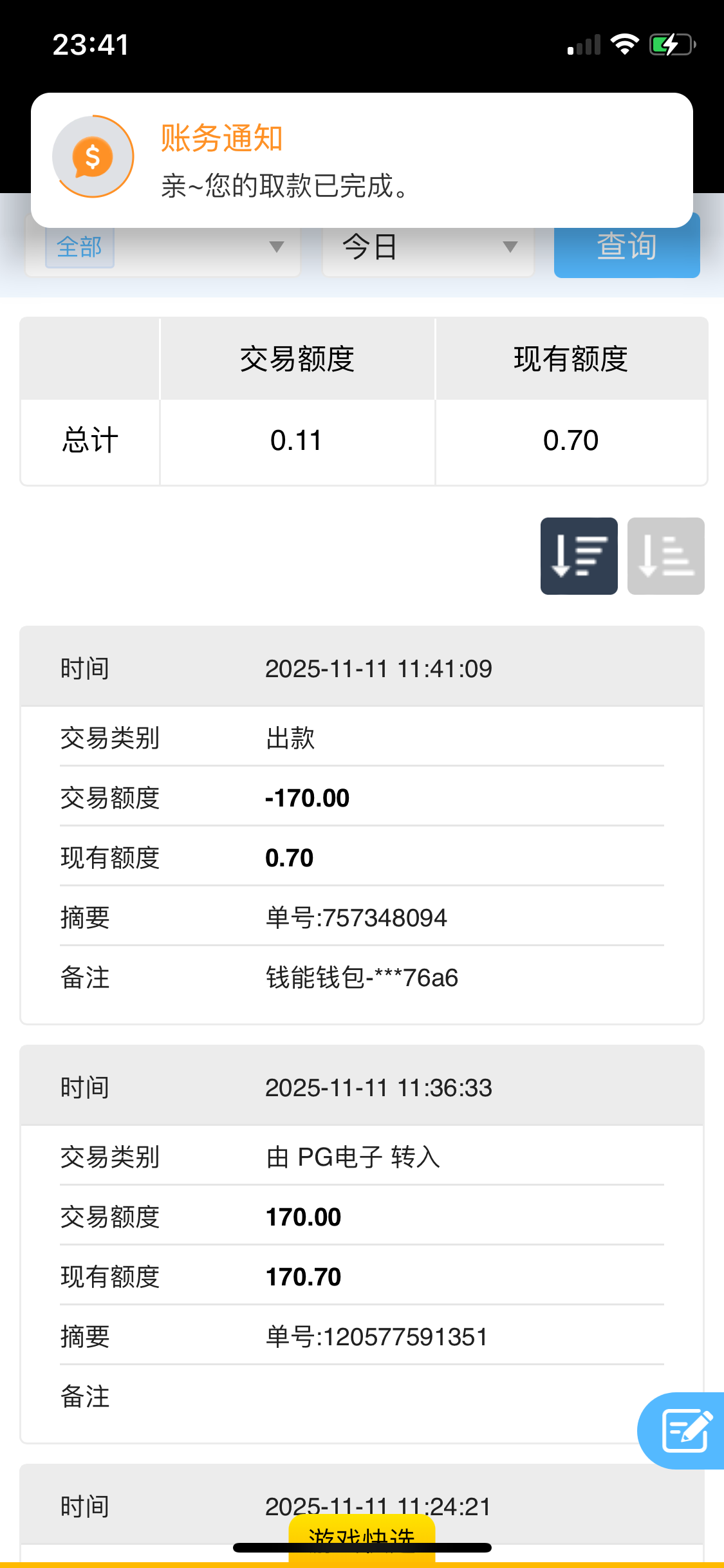Open the floating edit note button
Viewport: 724px width, 1568px height.
tap(685, 1430)
